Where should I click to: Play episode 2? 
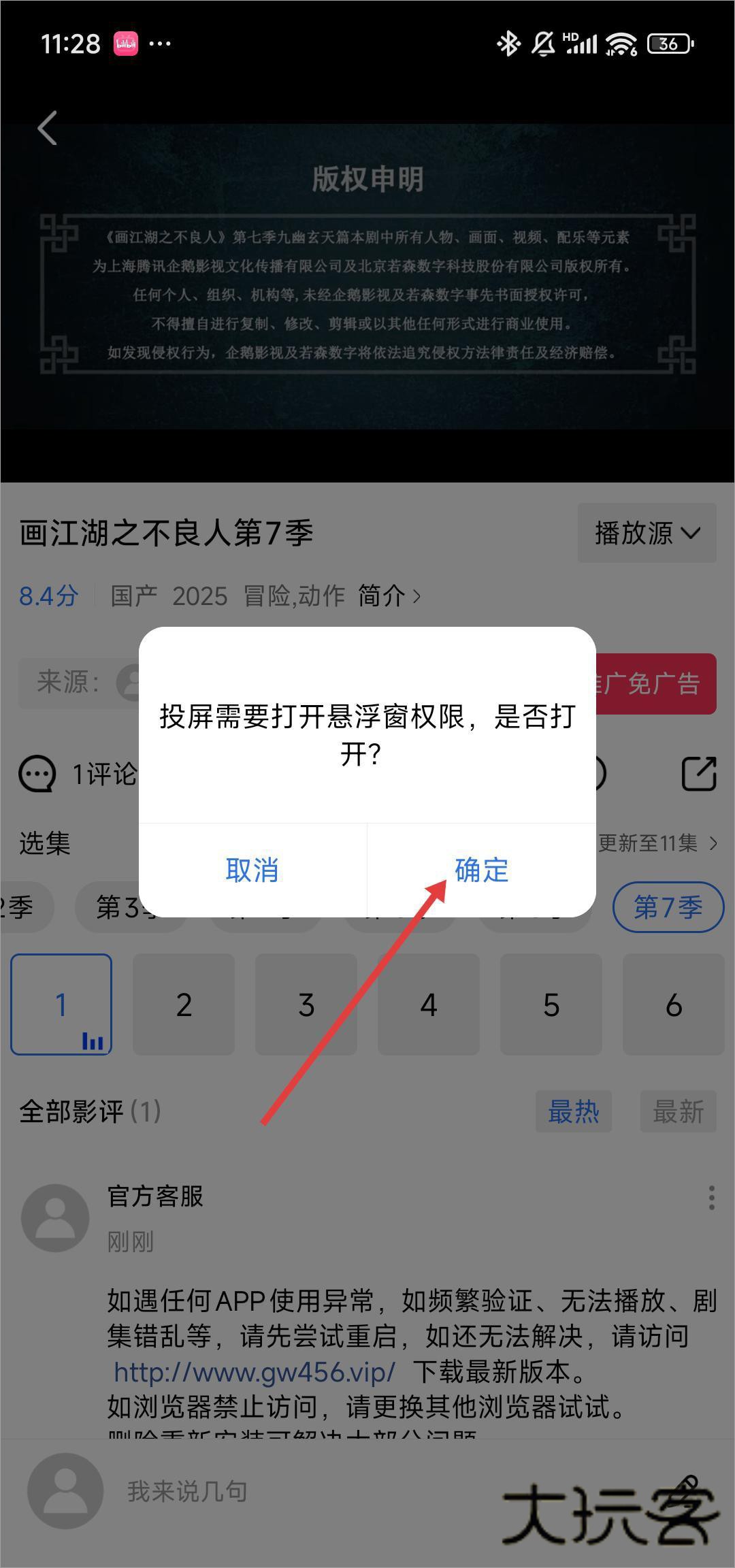click(x=184, y=1004)
